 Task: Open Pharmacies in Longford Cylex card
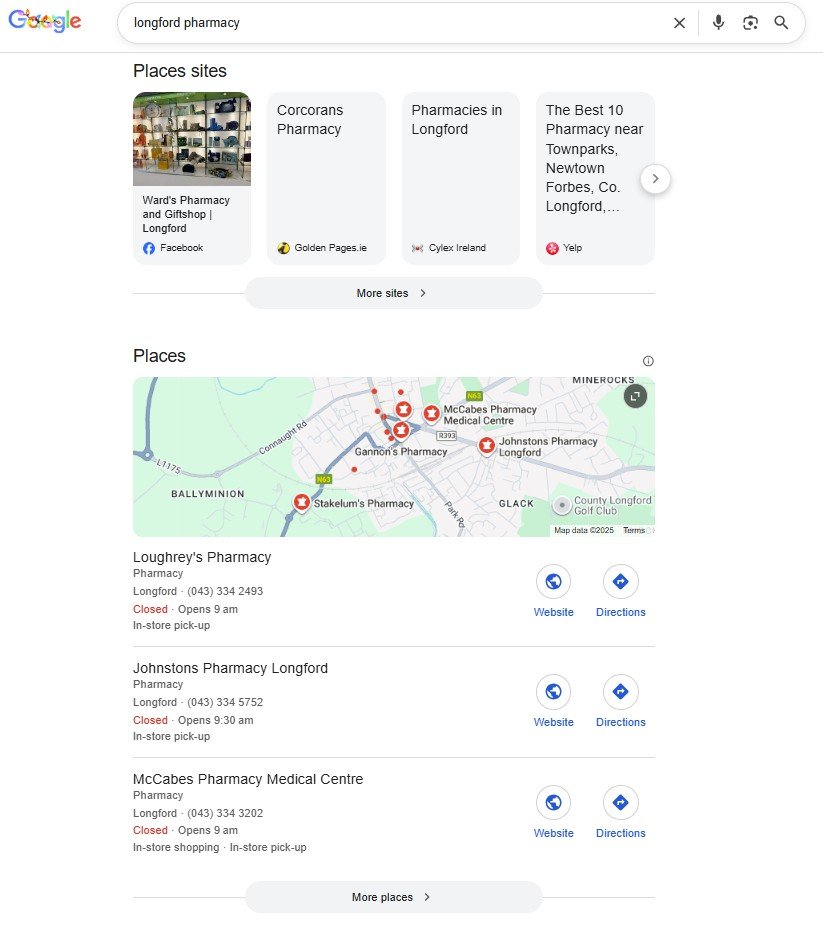point(460,178)
